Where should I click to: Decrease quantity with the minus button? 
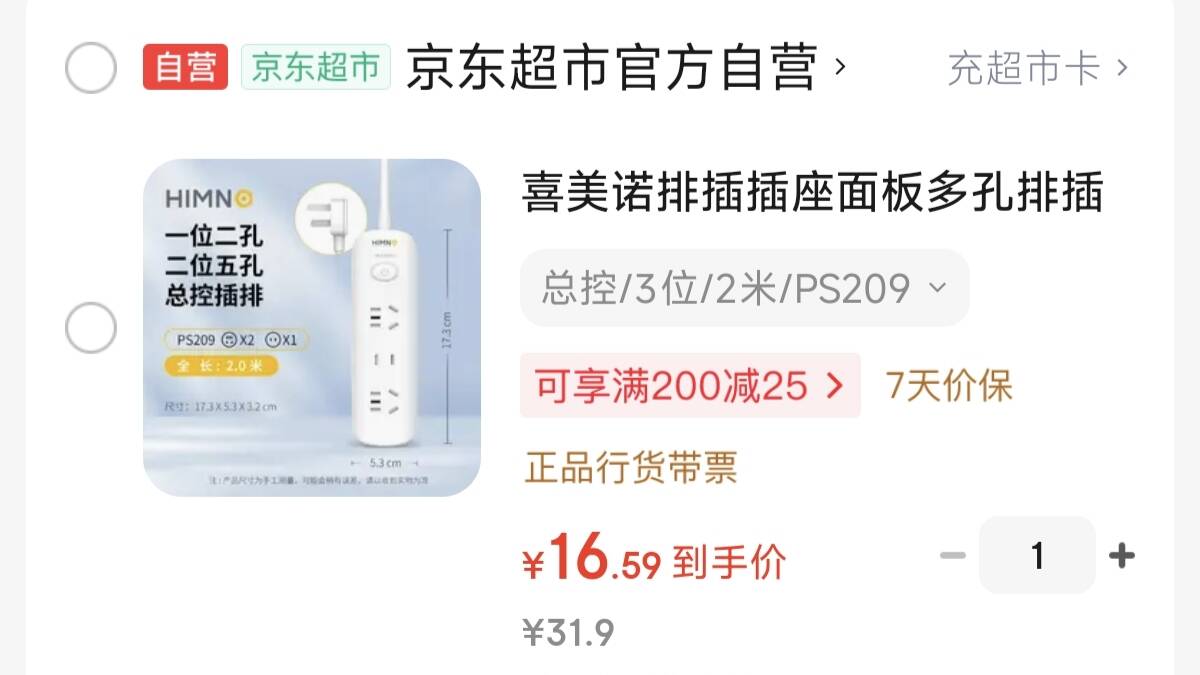(953, 555)
